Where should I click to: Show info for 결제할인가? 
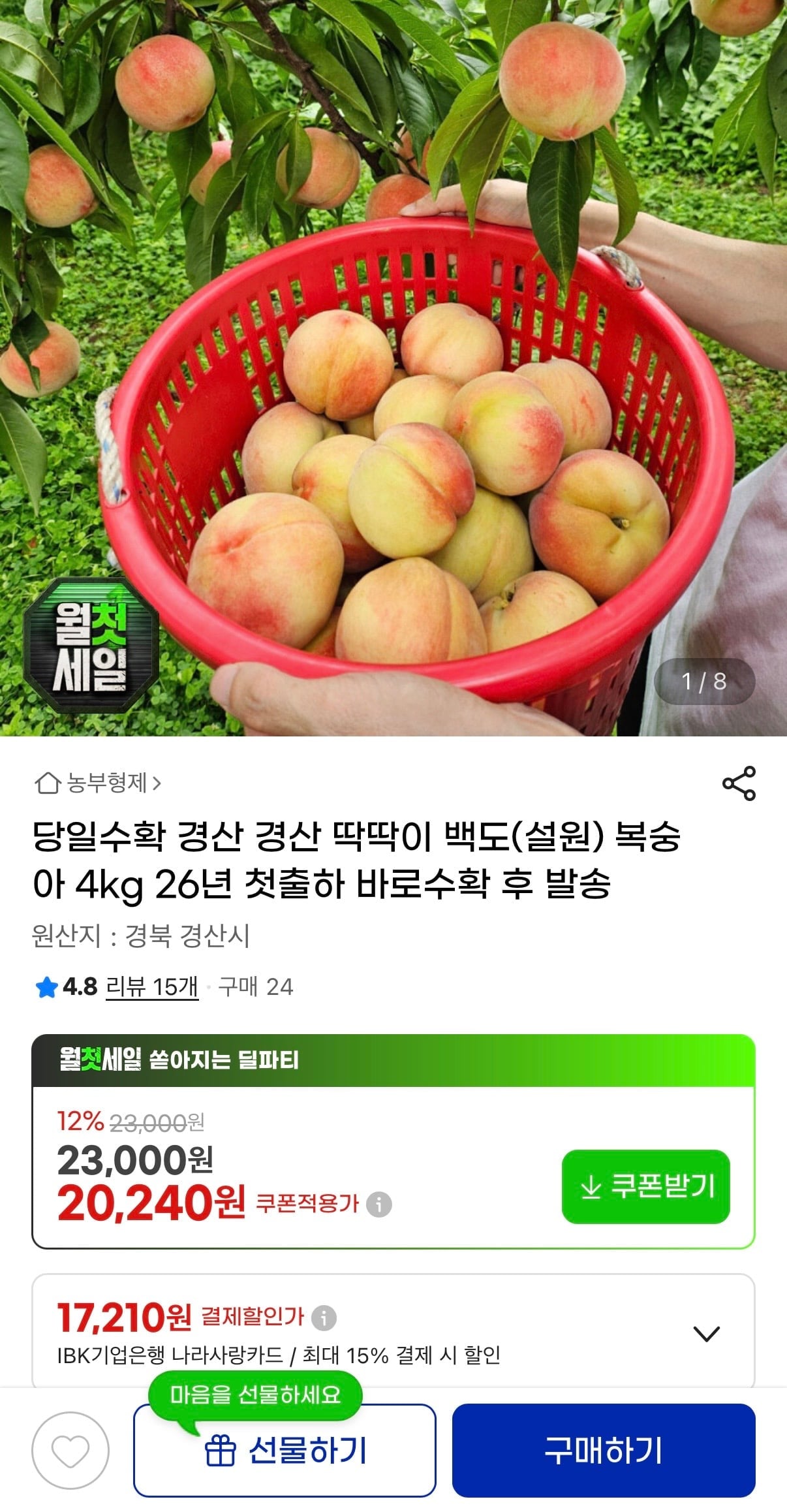324,1317
